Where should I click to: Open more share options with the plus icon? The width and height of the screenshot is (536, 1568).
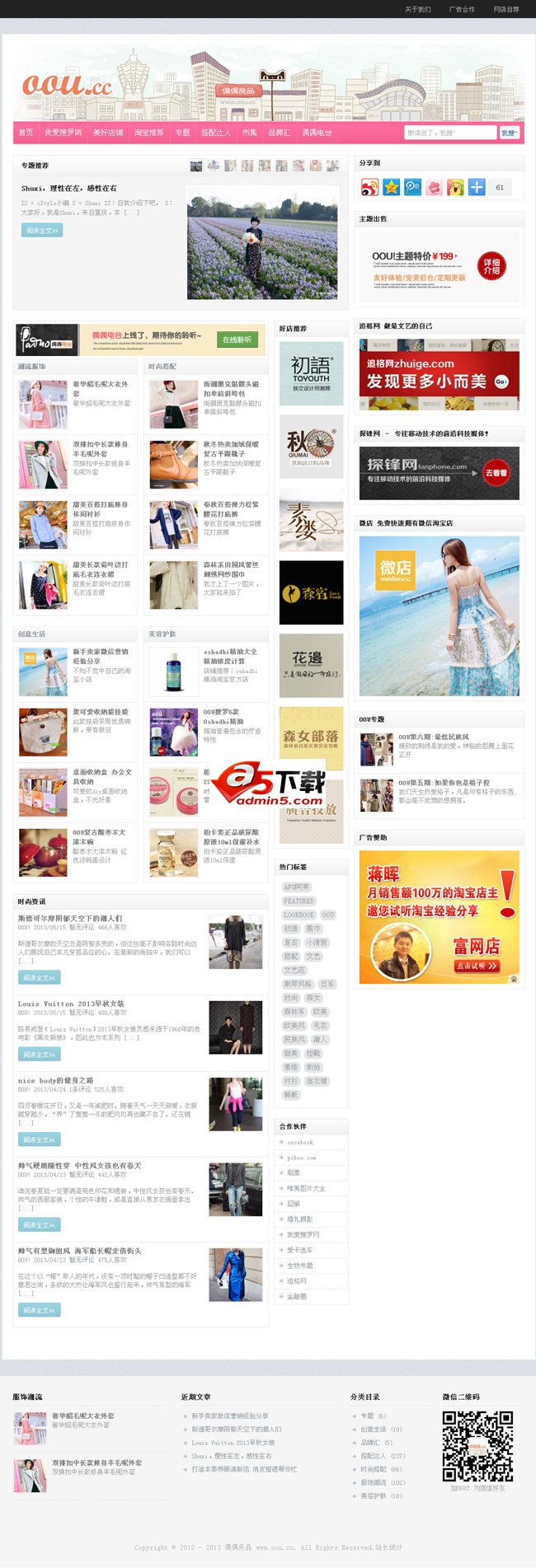coord(477,188)
